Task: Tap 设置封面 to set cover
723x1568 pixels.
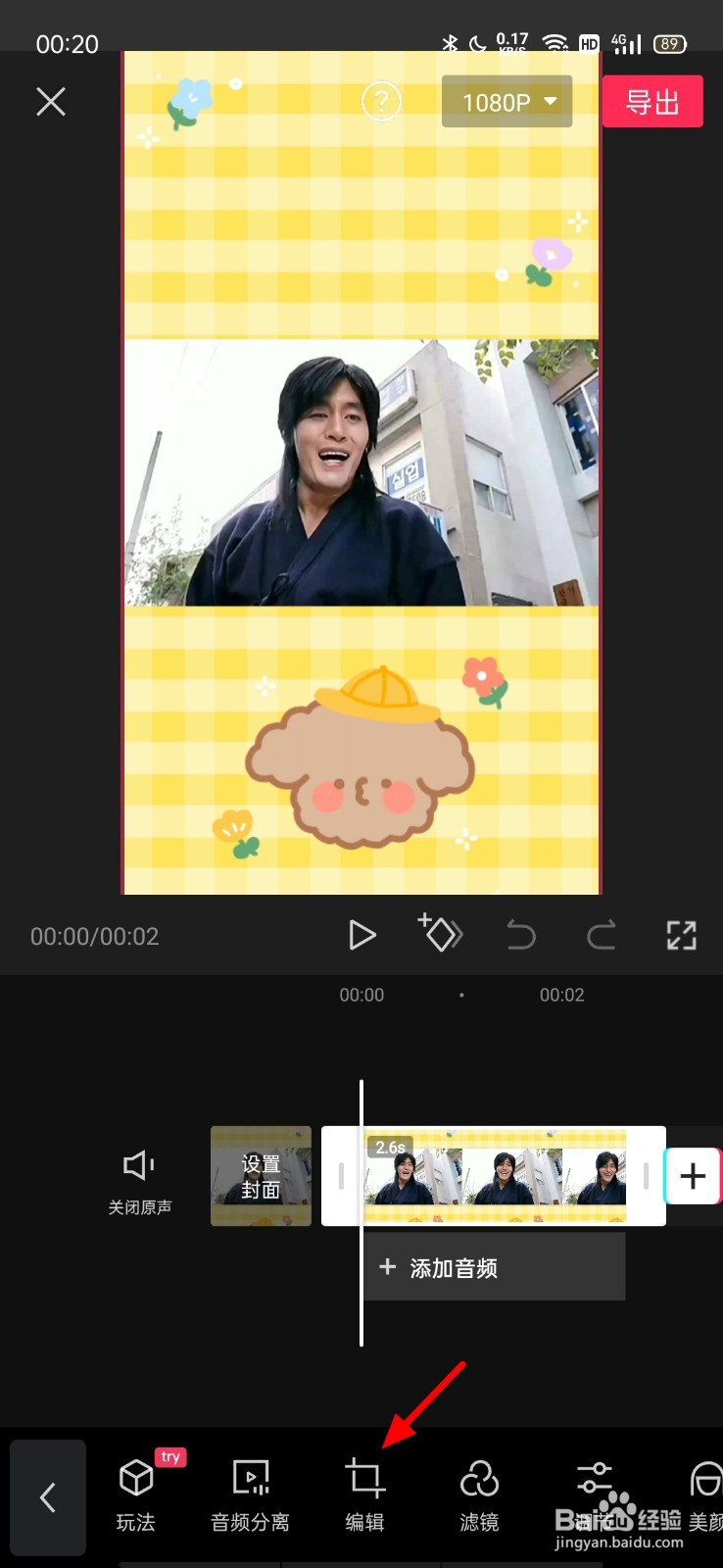Action: click(261, 1176)
